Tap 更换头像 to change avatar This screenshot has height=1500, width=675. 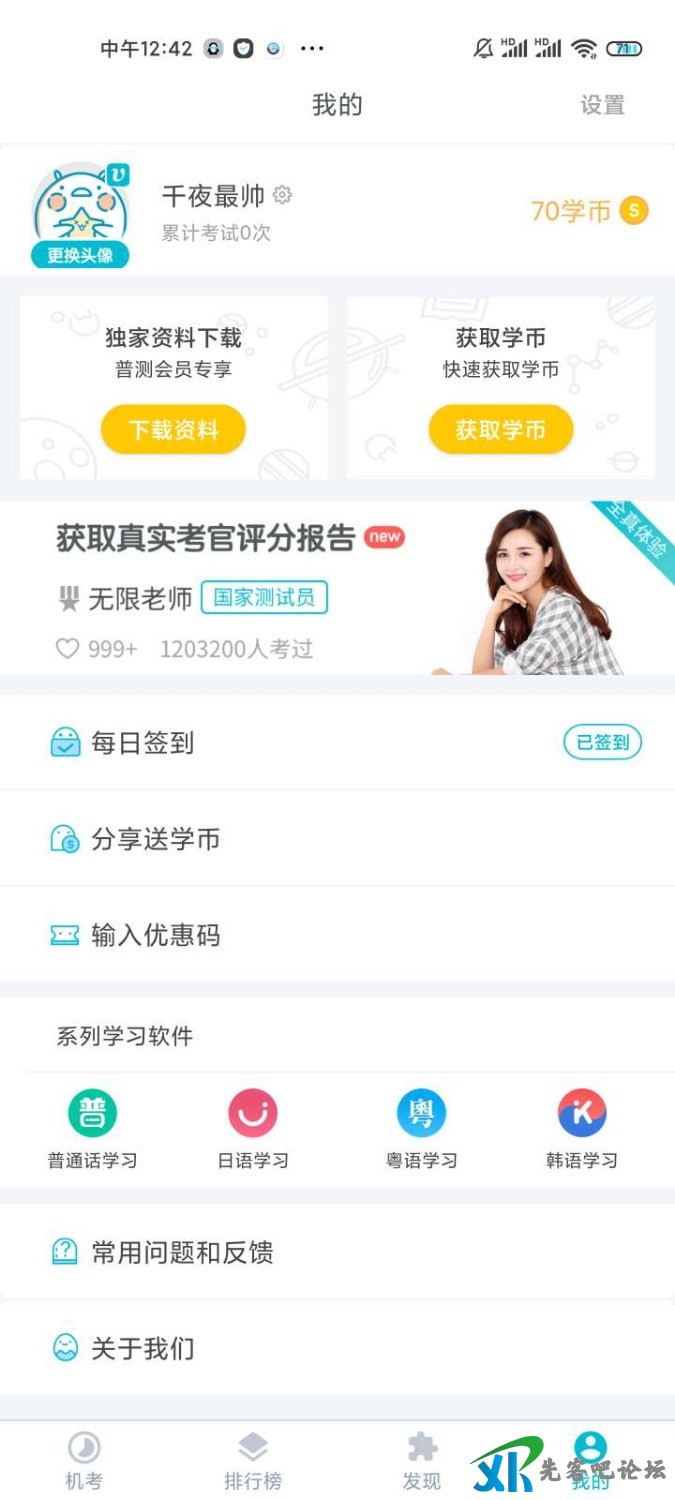pos(80,255)
